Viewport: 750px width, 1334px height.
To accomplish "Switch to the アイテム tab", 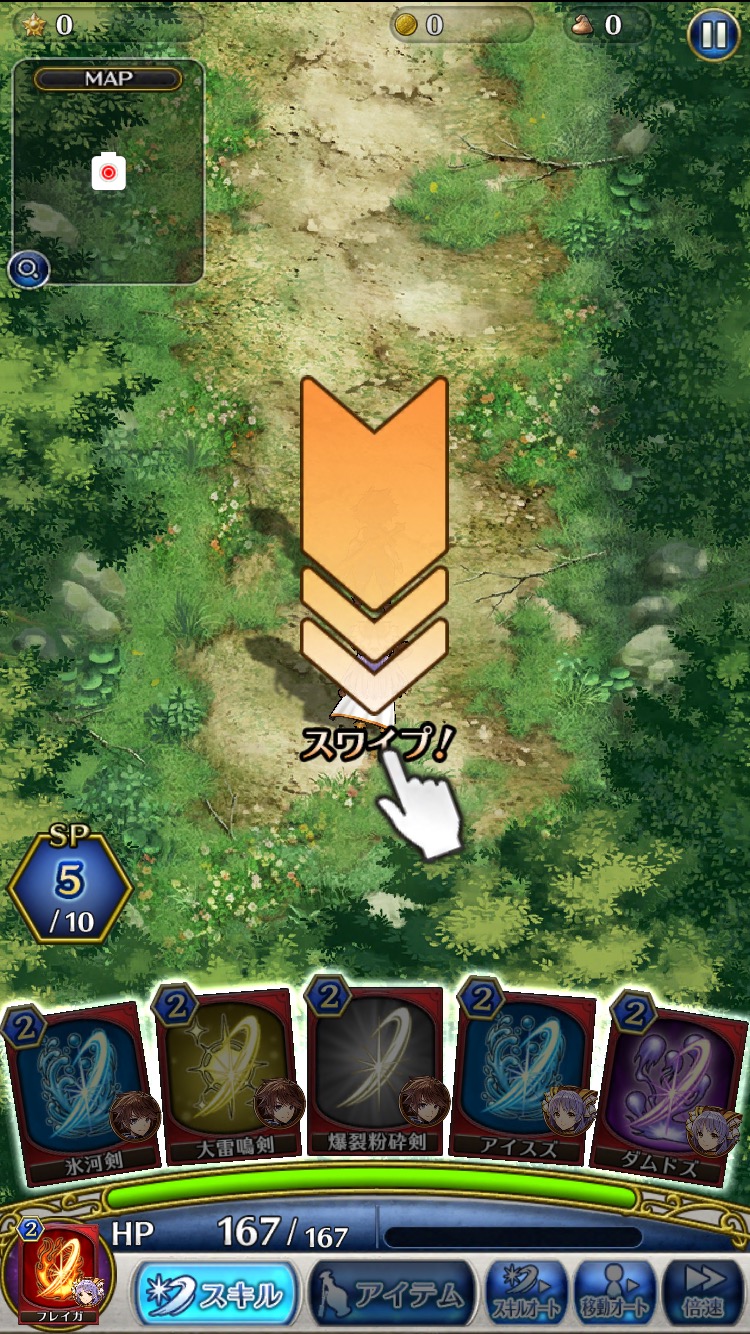I will [x=391, y=1295].
